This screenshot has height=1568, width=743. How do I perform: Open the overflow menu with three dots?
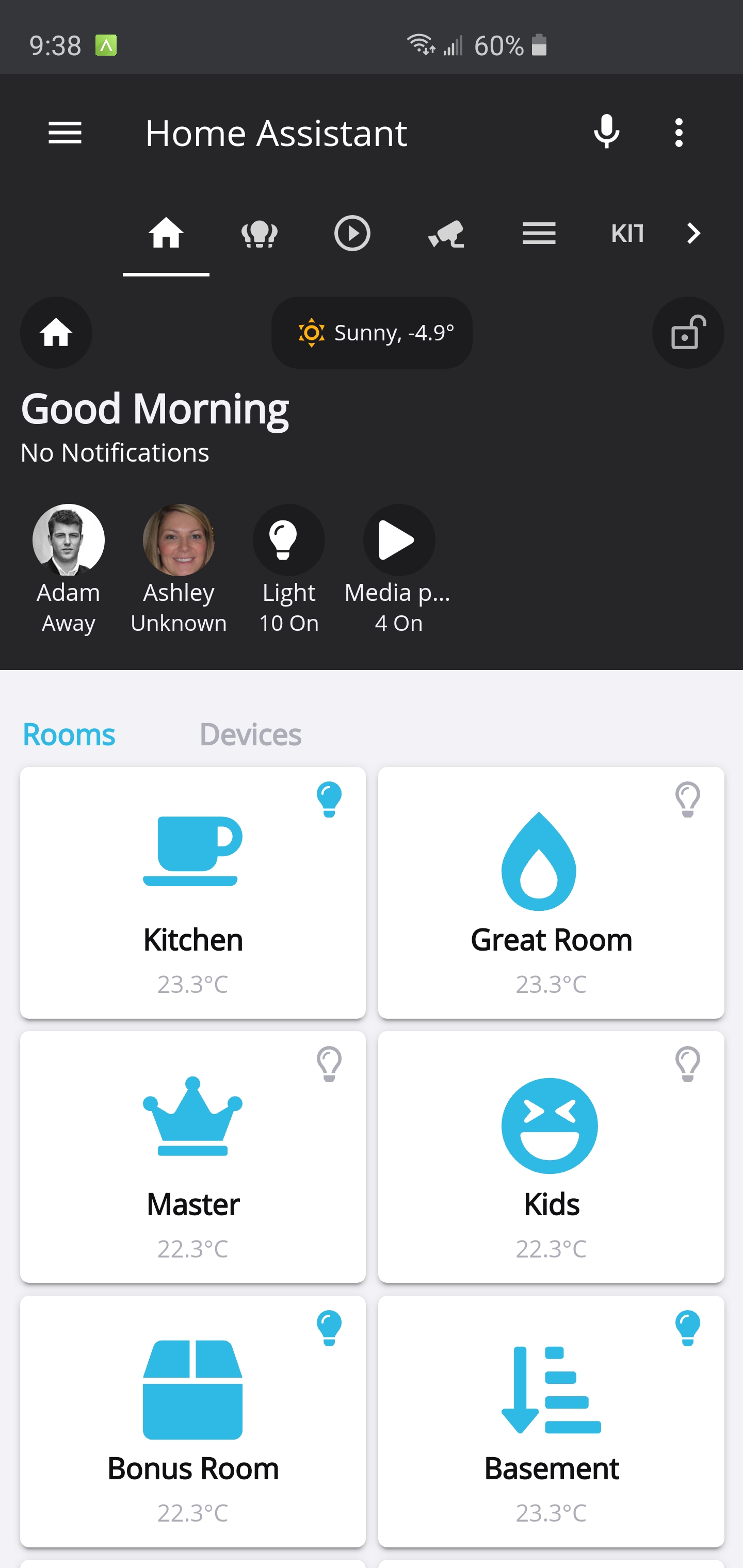click(x=678, y=133)
